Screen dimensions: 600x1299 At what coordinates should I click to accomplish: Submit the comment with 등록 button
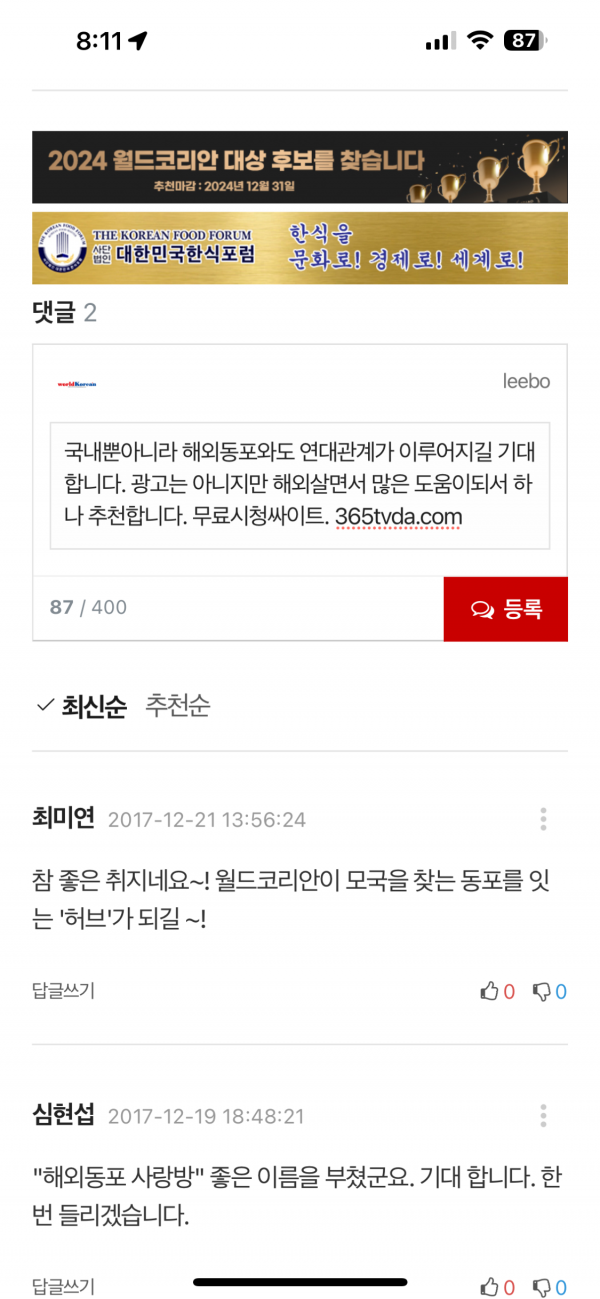506,609
